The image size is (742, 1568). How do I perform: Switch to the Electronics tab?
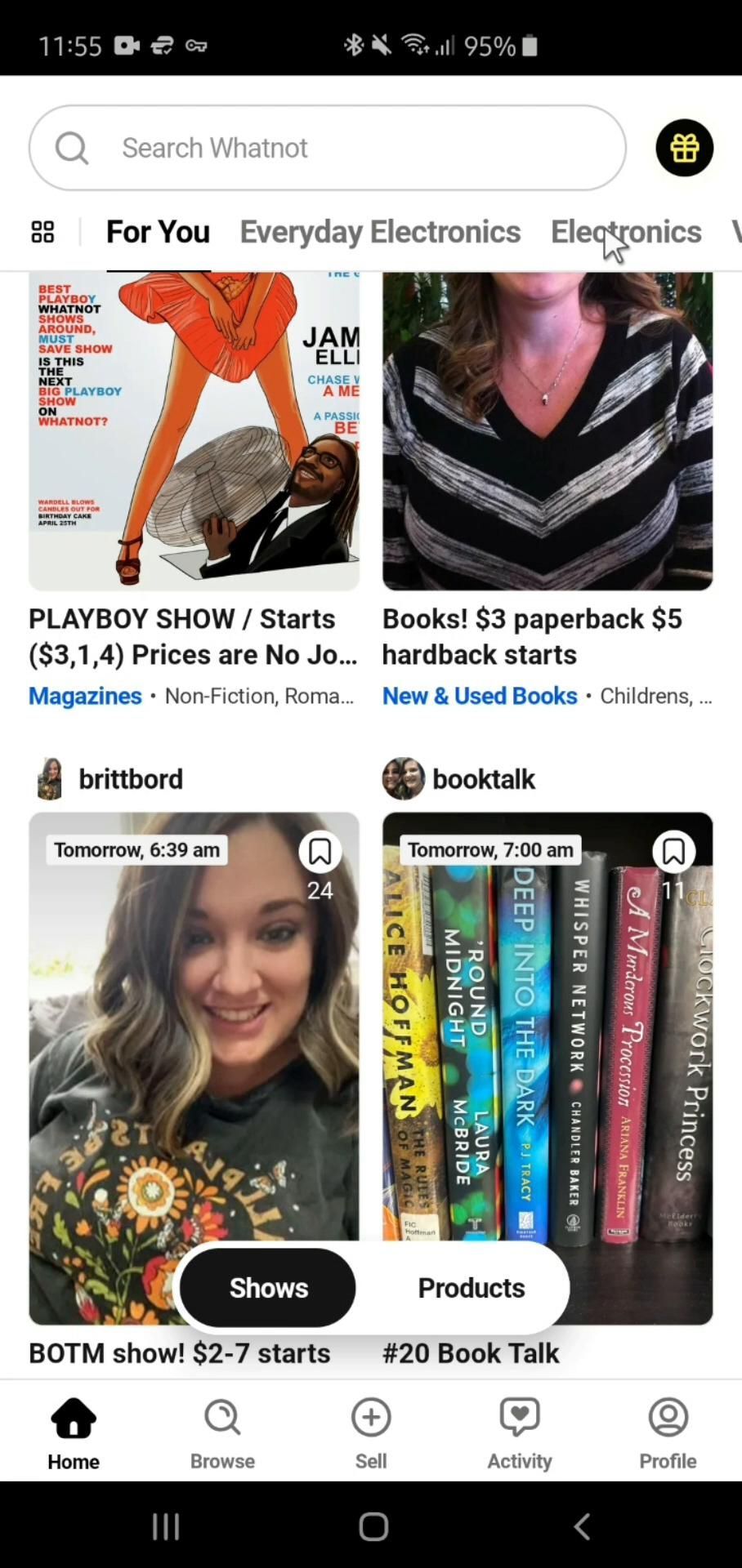626,232
